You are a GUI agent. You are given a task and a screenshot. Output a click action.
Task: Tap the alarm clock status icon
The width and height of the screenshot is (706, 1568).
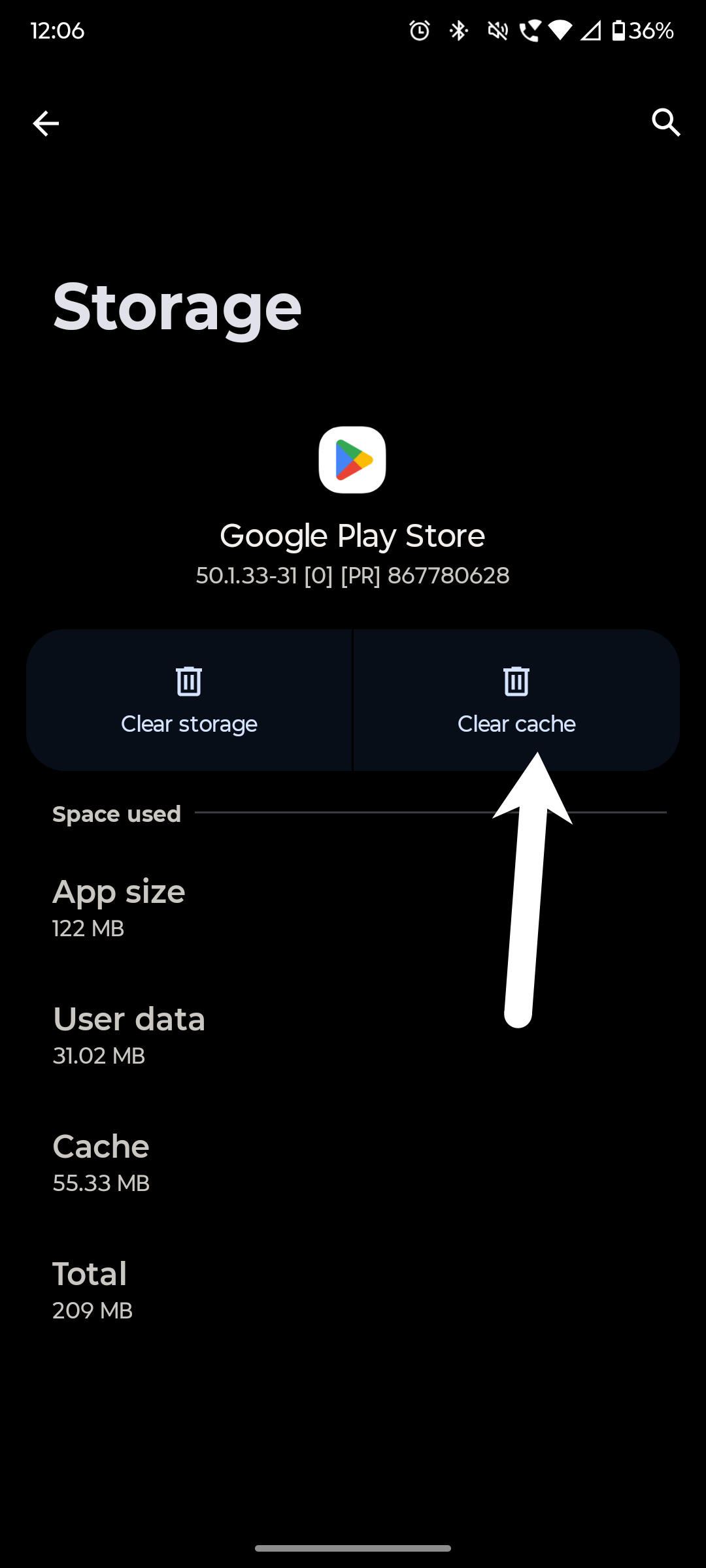417,30
